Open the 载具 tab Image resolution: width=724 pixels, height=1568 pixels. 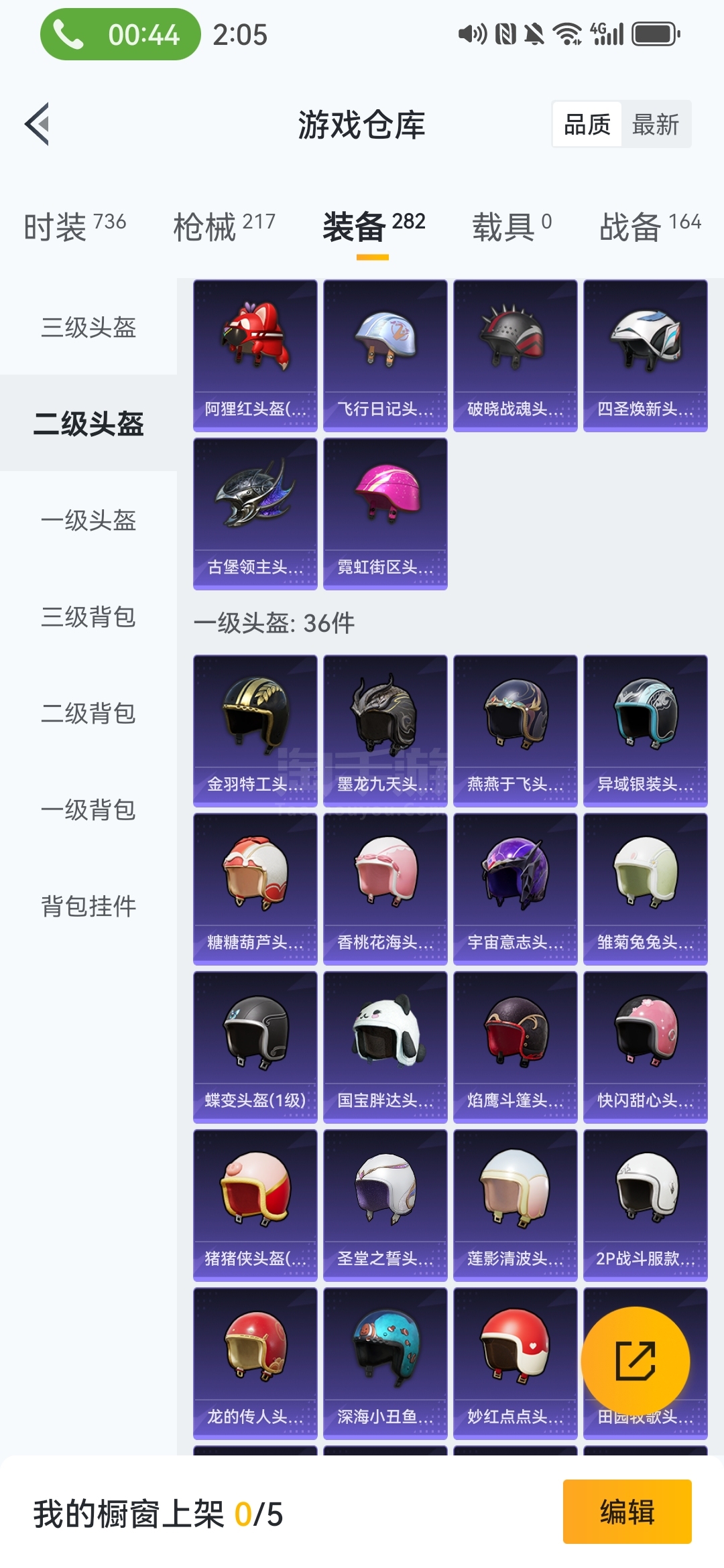pyautogui.click(x=511, y=226)
